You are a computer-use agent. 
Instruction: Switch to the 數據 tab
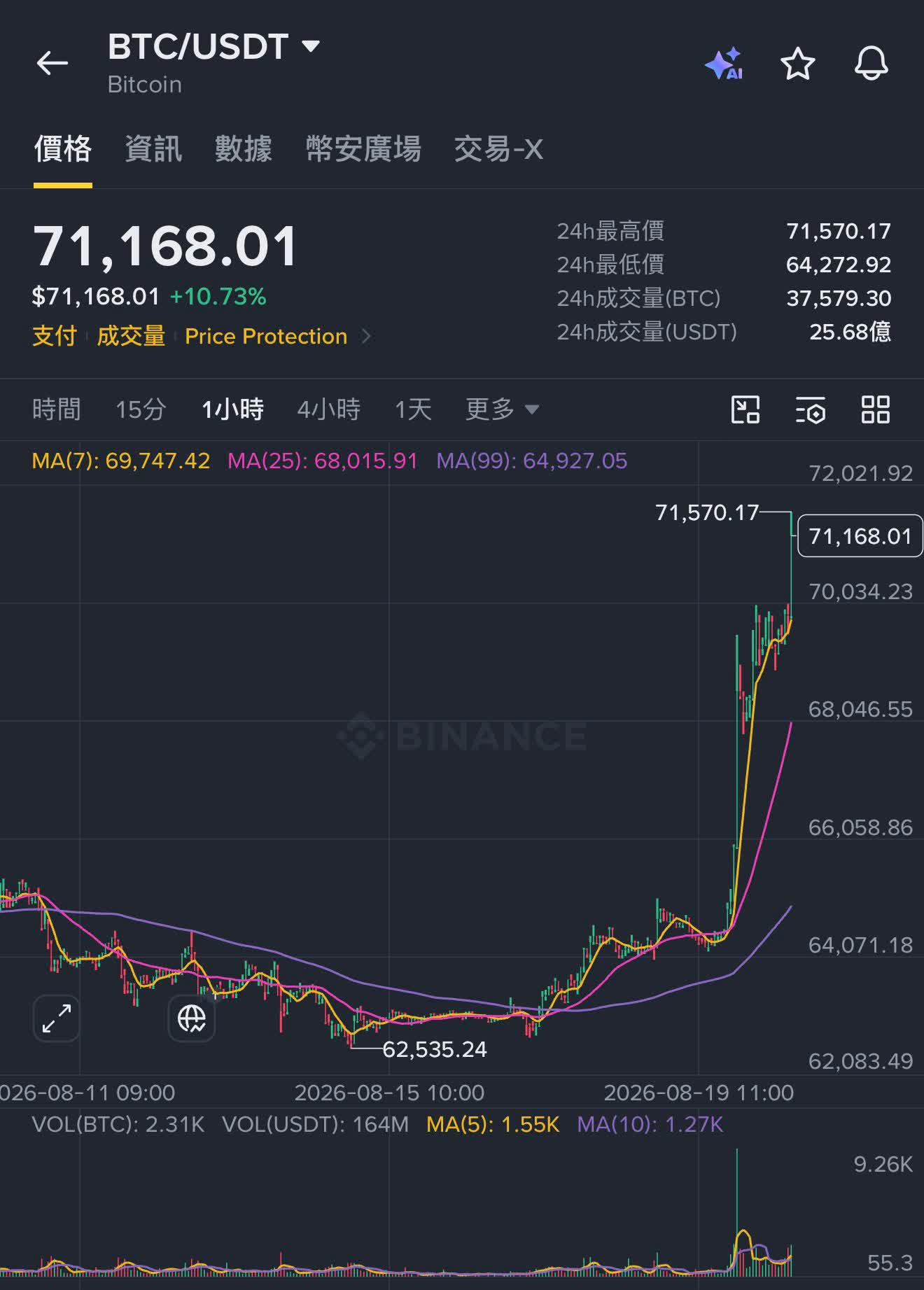pos(244,149)
